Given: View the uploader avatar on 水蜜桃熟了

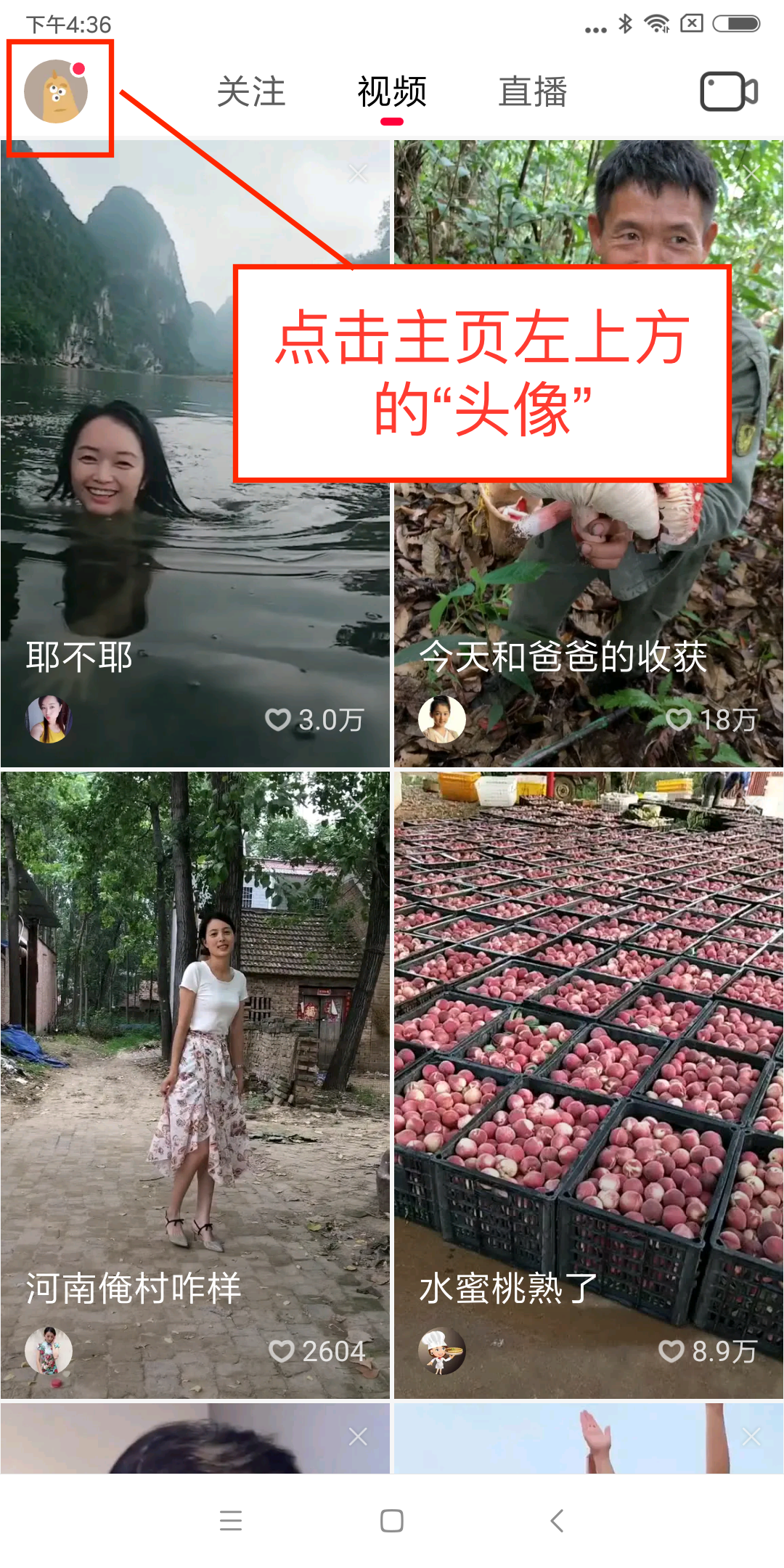Looking at the screenshot, I should [441, 1351].
